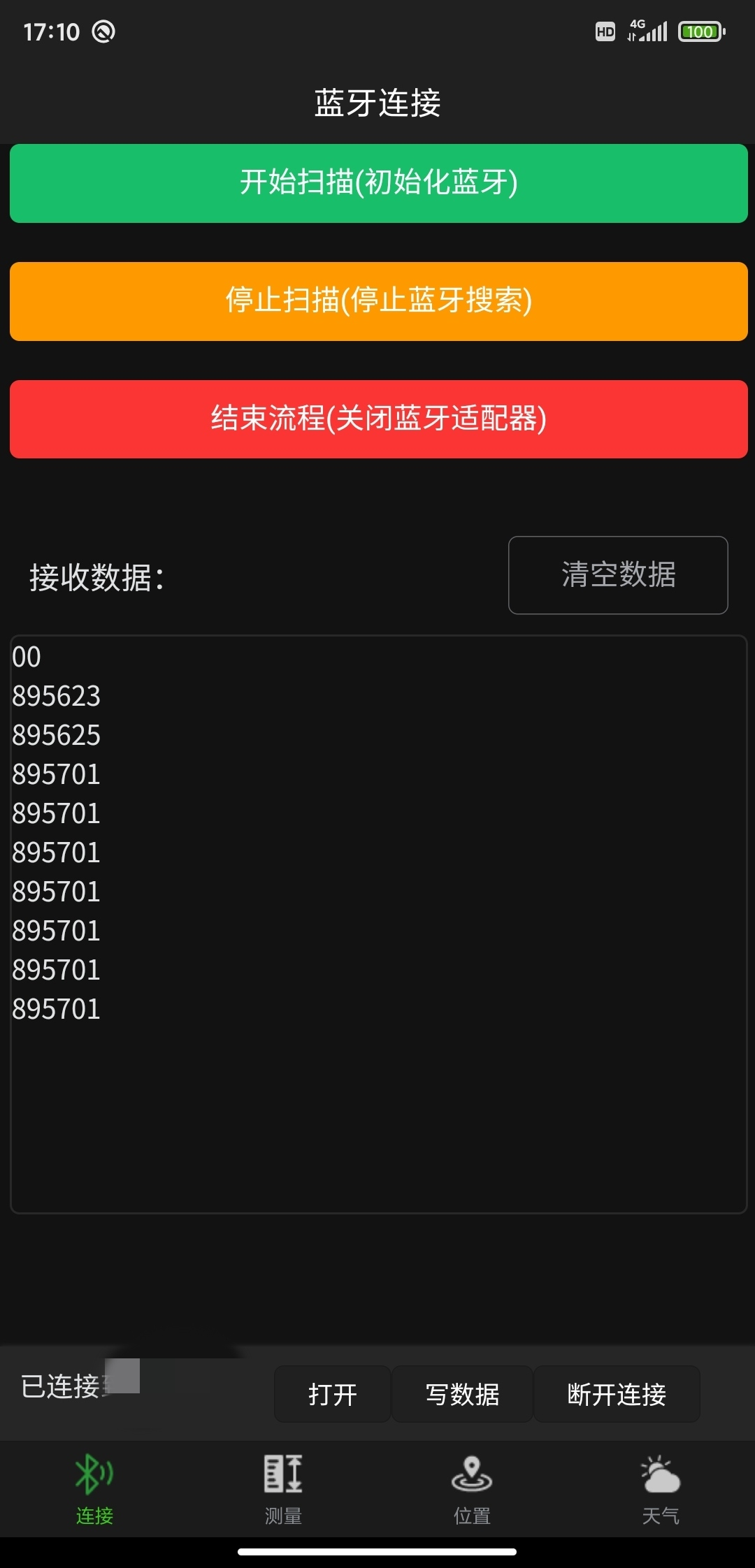This screenshot has height=1568, width=755.
Task: Go to the 天气 tab
Action: coord(661,1488)
